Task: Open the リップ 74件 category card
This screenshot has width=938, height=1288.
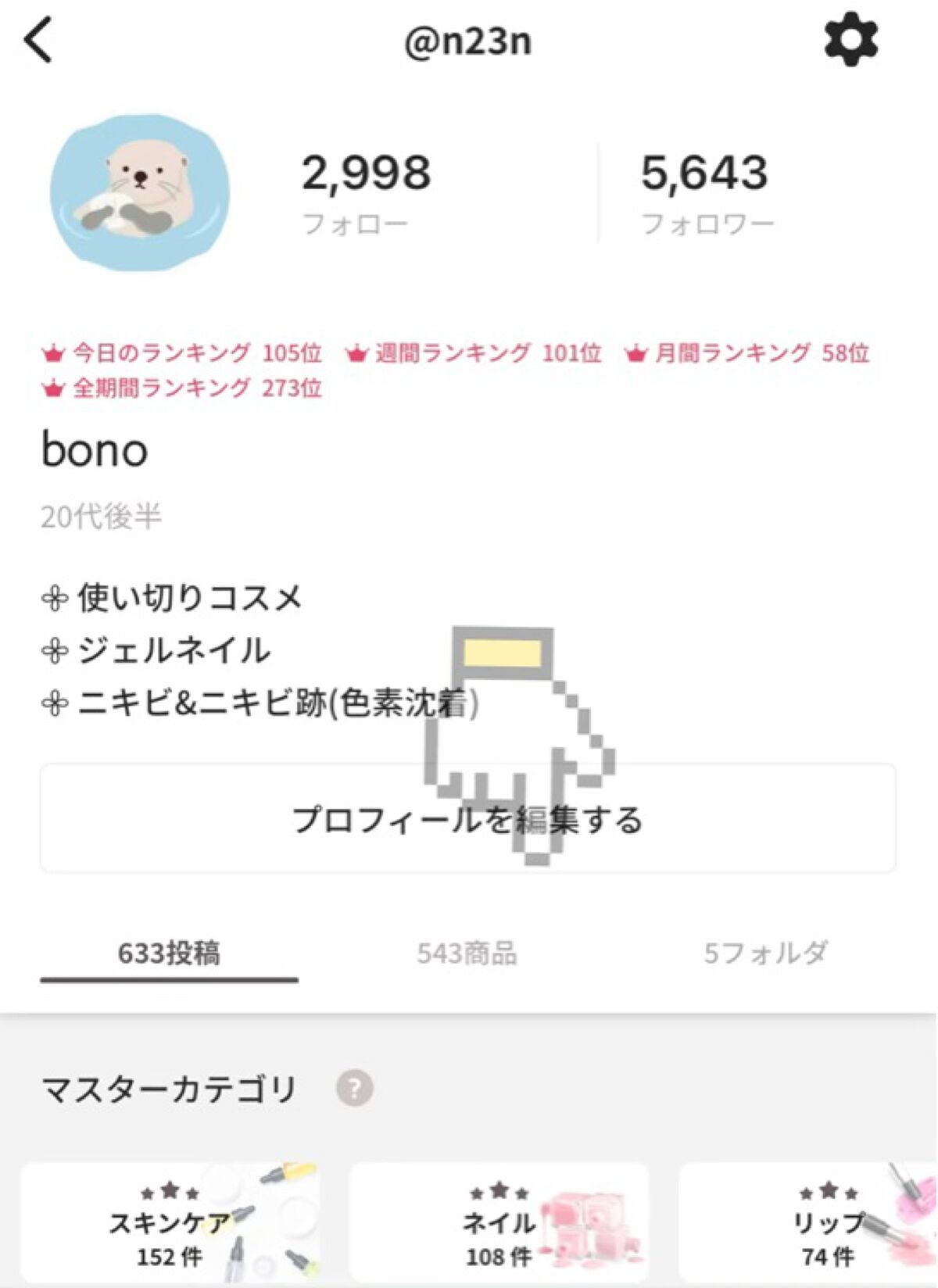Action: coord(808,1222)
